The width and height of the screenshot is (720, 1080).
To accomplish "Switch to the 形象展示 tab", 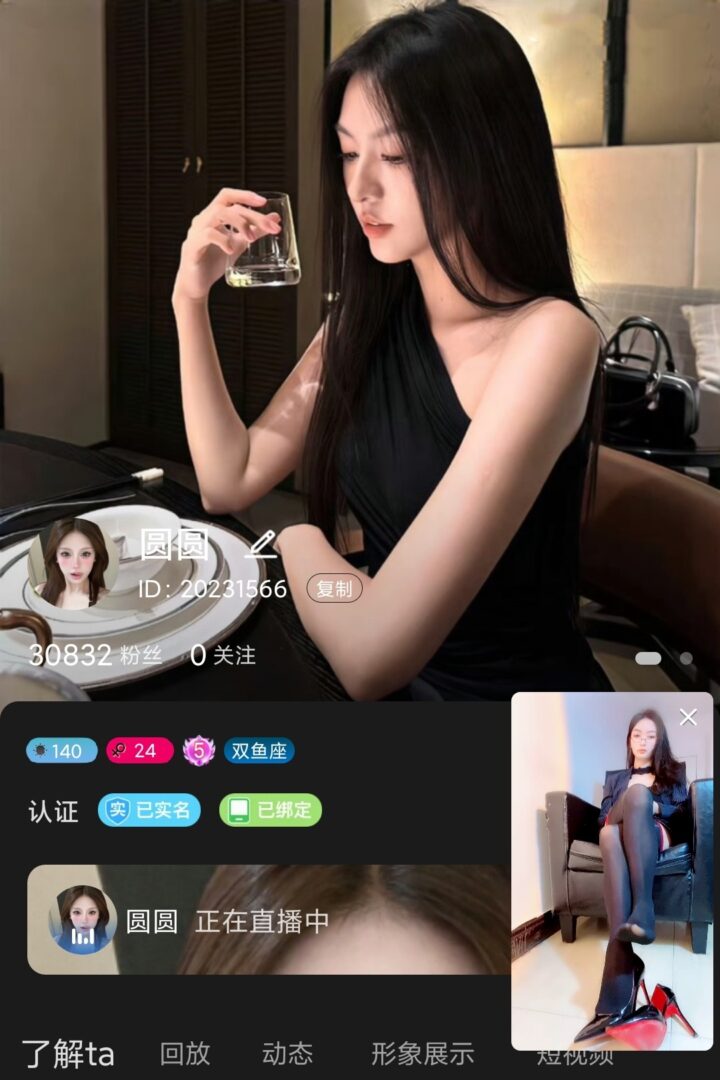I will point(422,1053).
